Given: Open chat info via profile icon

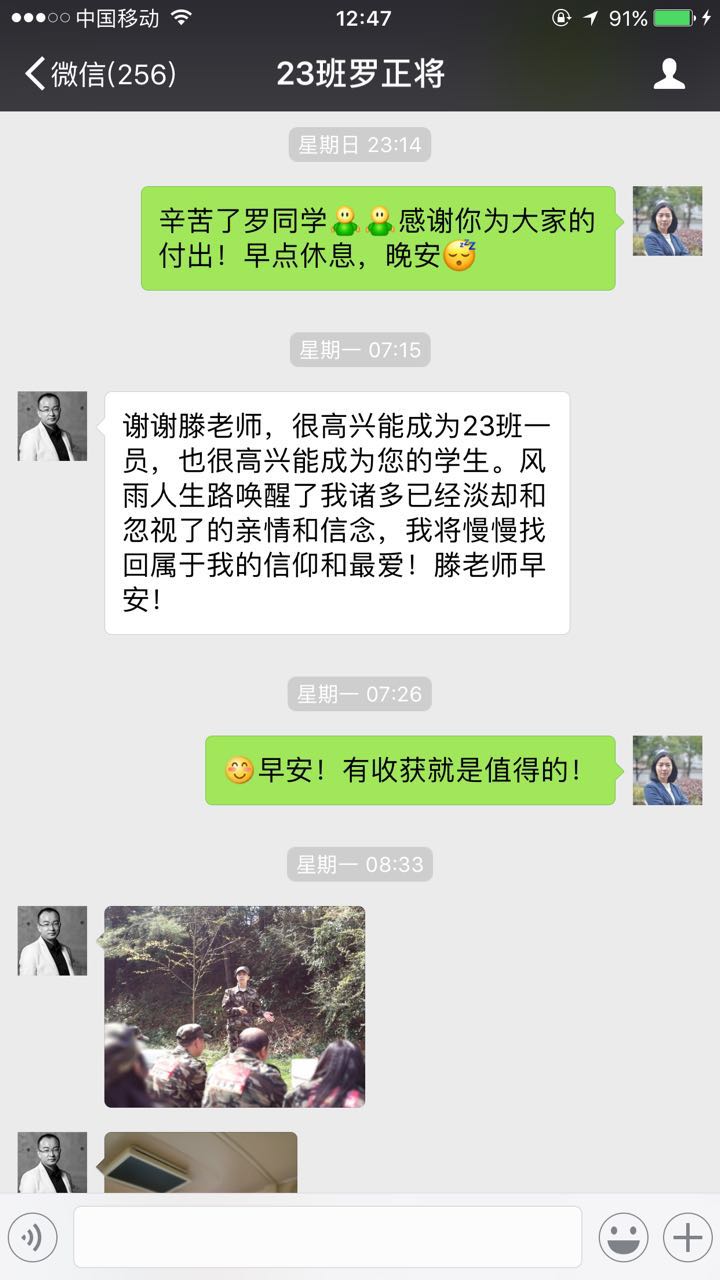Looking at the screenshot, I should [x=669, y=74].
